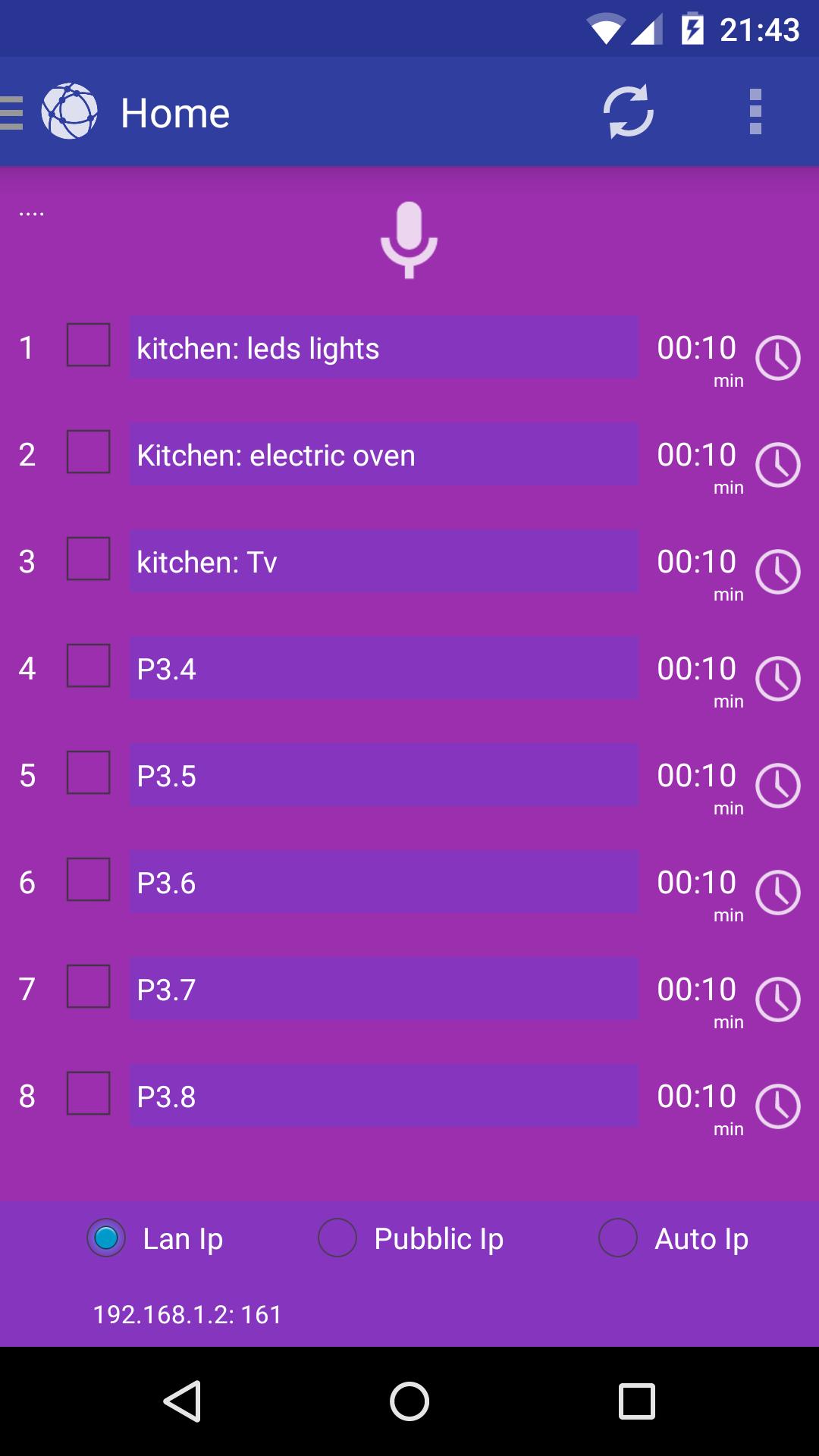Open the navigation drawer menu
Viewport: 819px width, 1456px height.
pyautogui.click(x=12, y=113)
